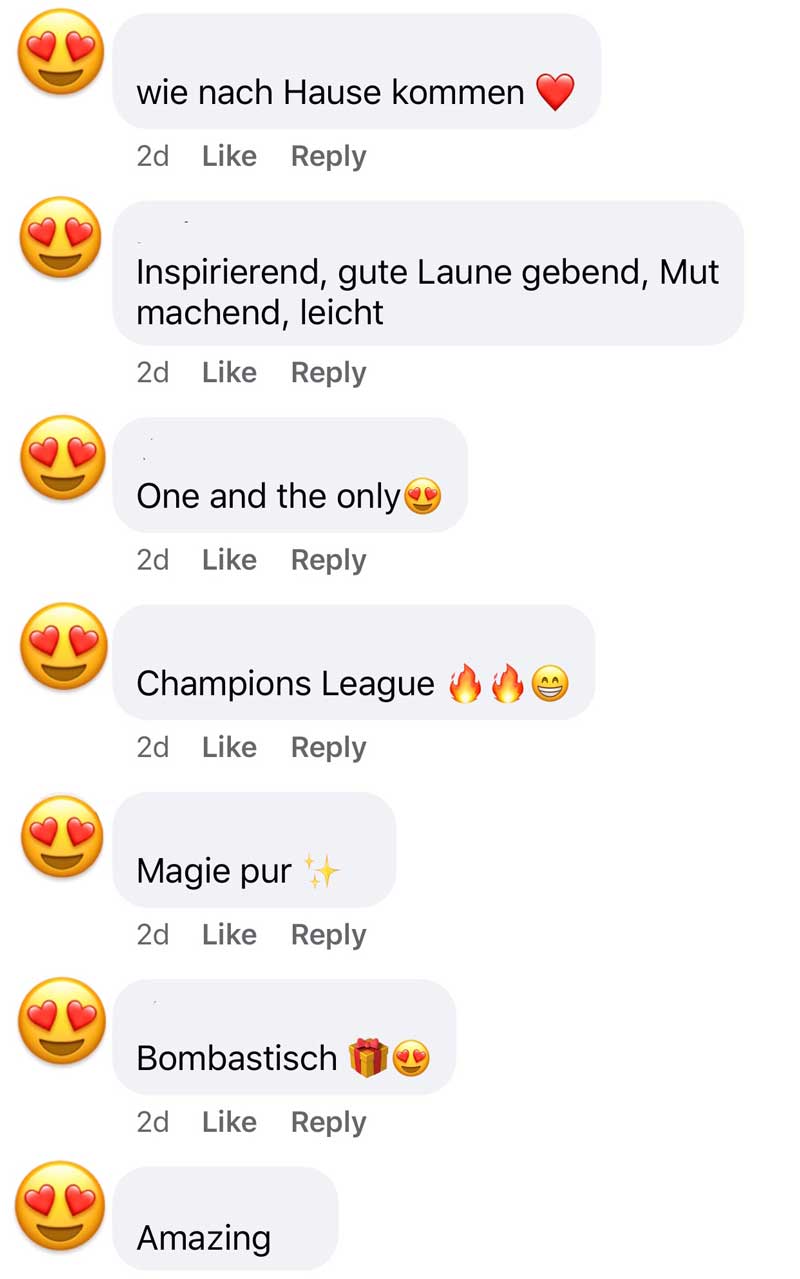This screenshot has width=800, height=1279.
Task: Reply to the "One and the only" comment
Action: coord(328,560)
